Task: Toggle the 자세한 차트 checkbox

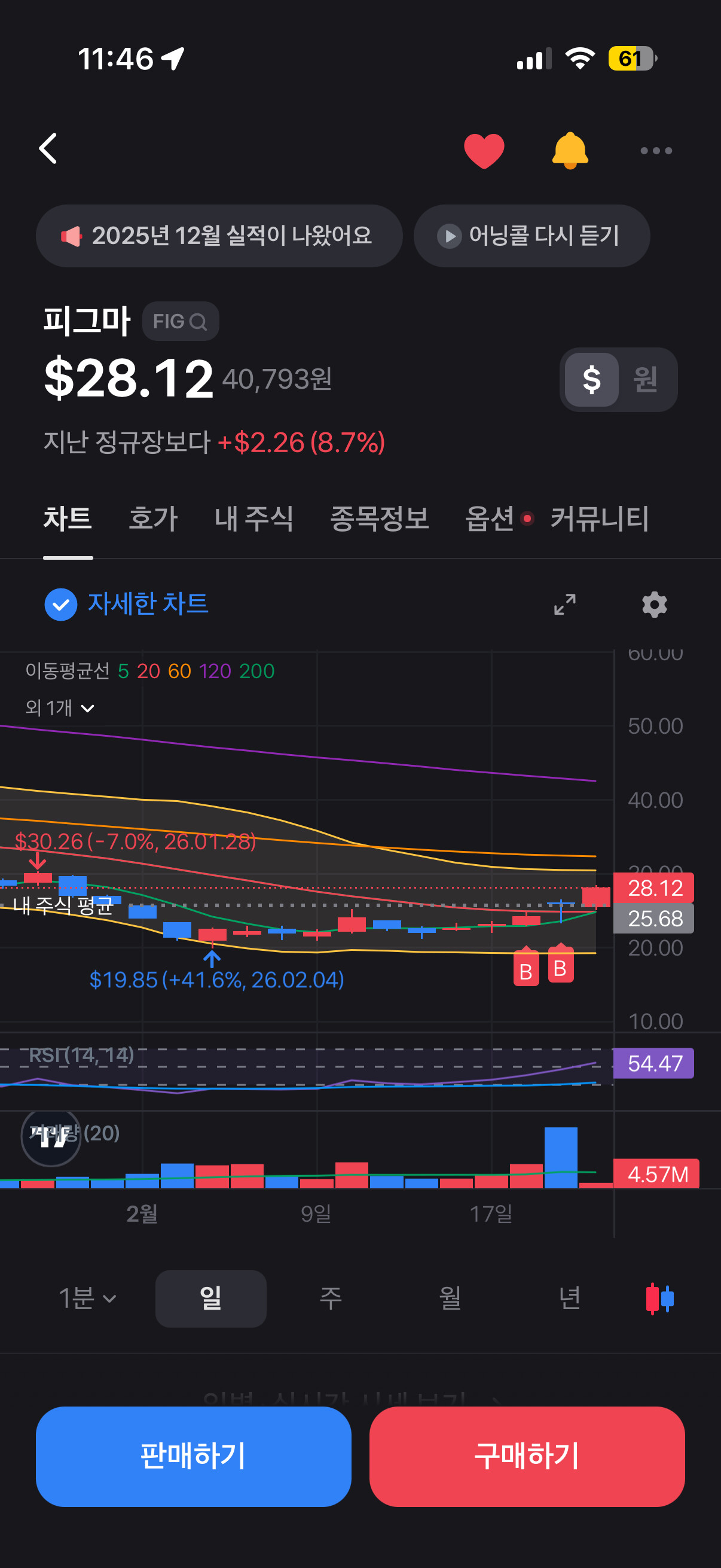Action: (x=61, y=605)
